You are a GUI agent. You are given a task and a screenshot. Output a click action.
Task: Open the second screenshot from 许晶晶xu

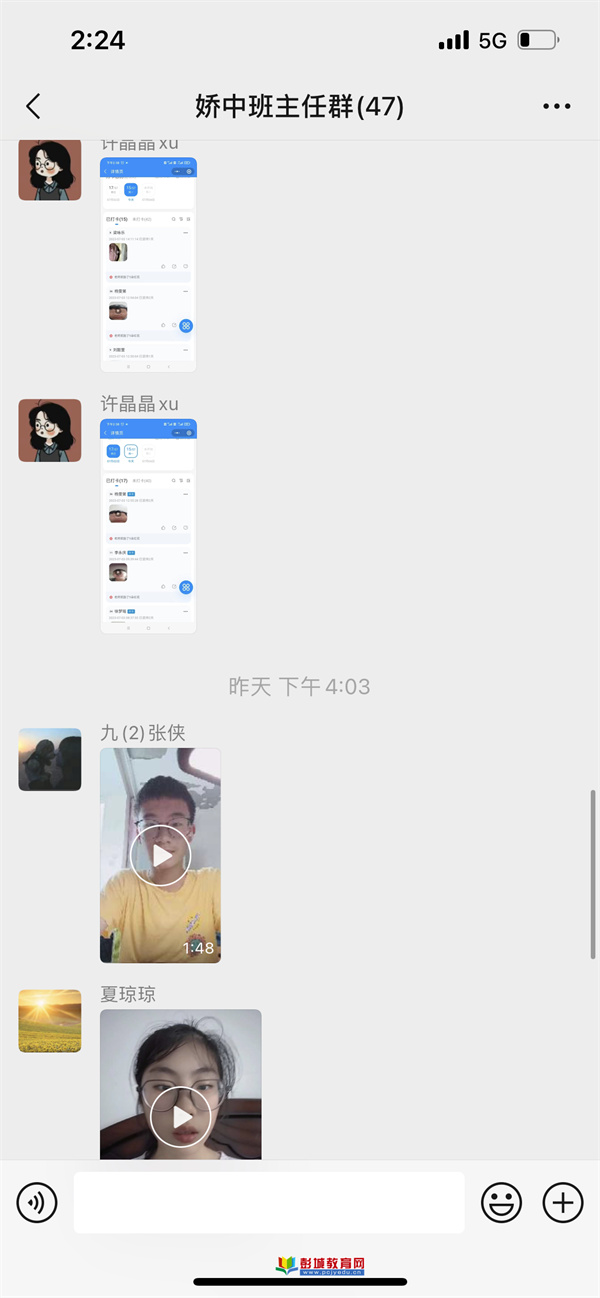coord(148,526)
